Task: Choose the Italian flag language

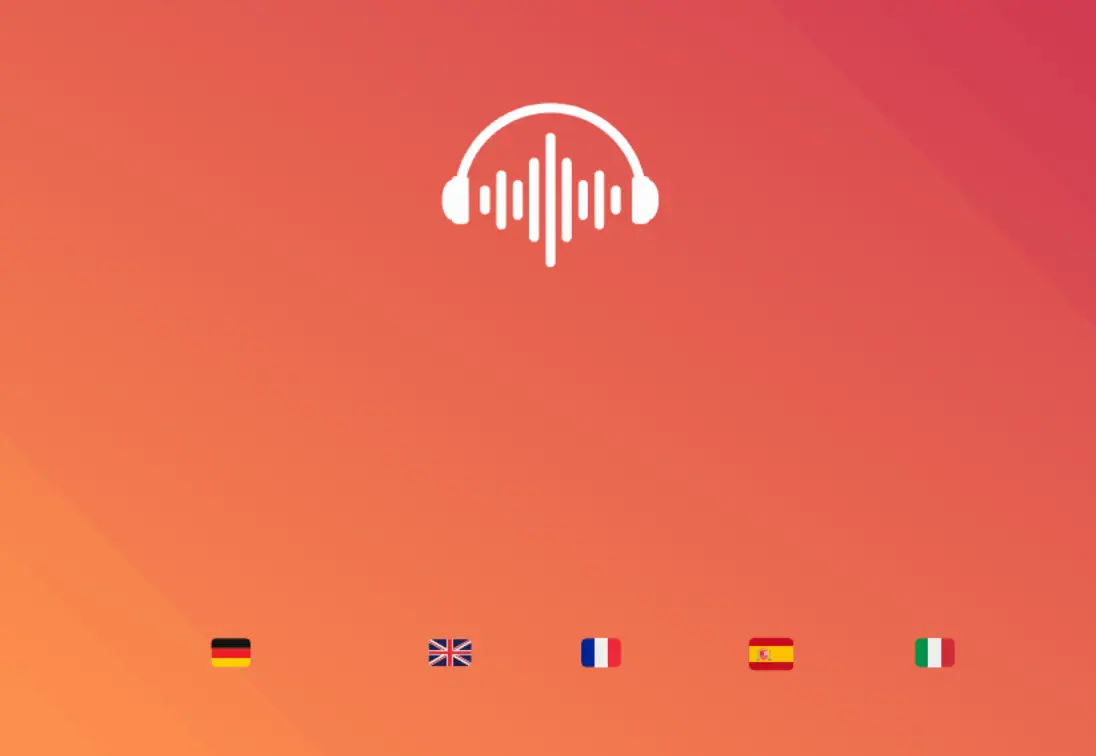Action: (x=935, y=653)
